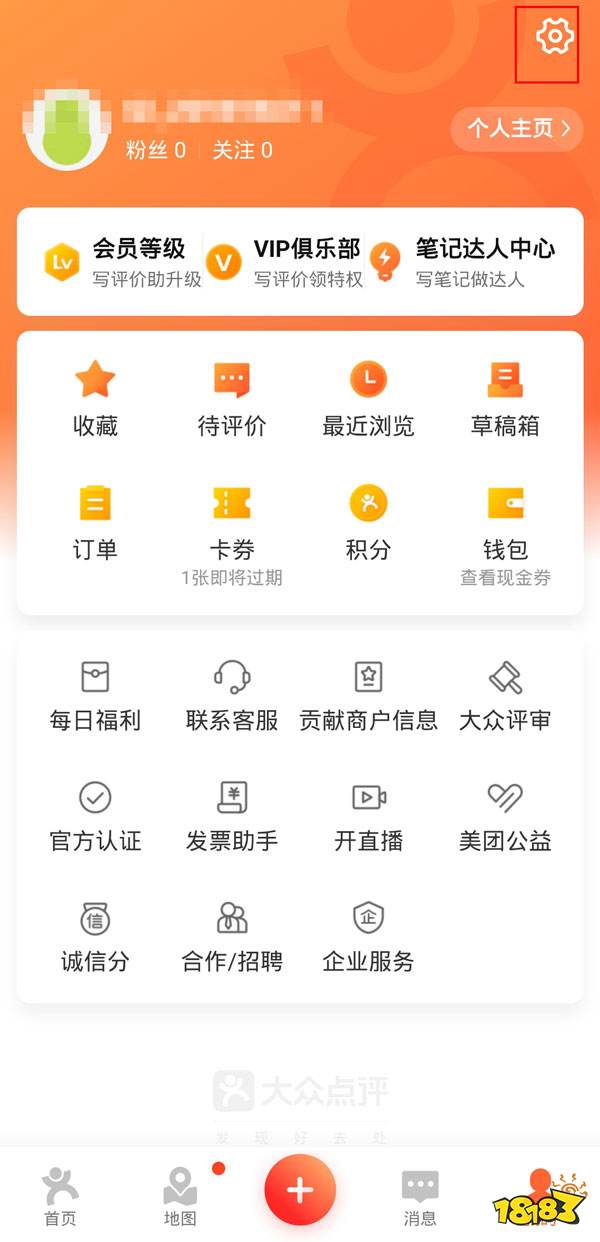The width and height of the screenshot is (600, 1242).
Task: Tap the red plus button to post
Action: [x=300, y=1190]
